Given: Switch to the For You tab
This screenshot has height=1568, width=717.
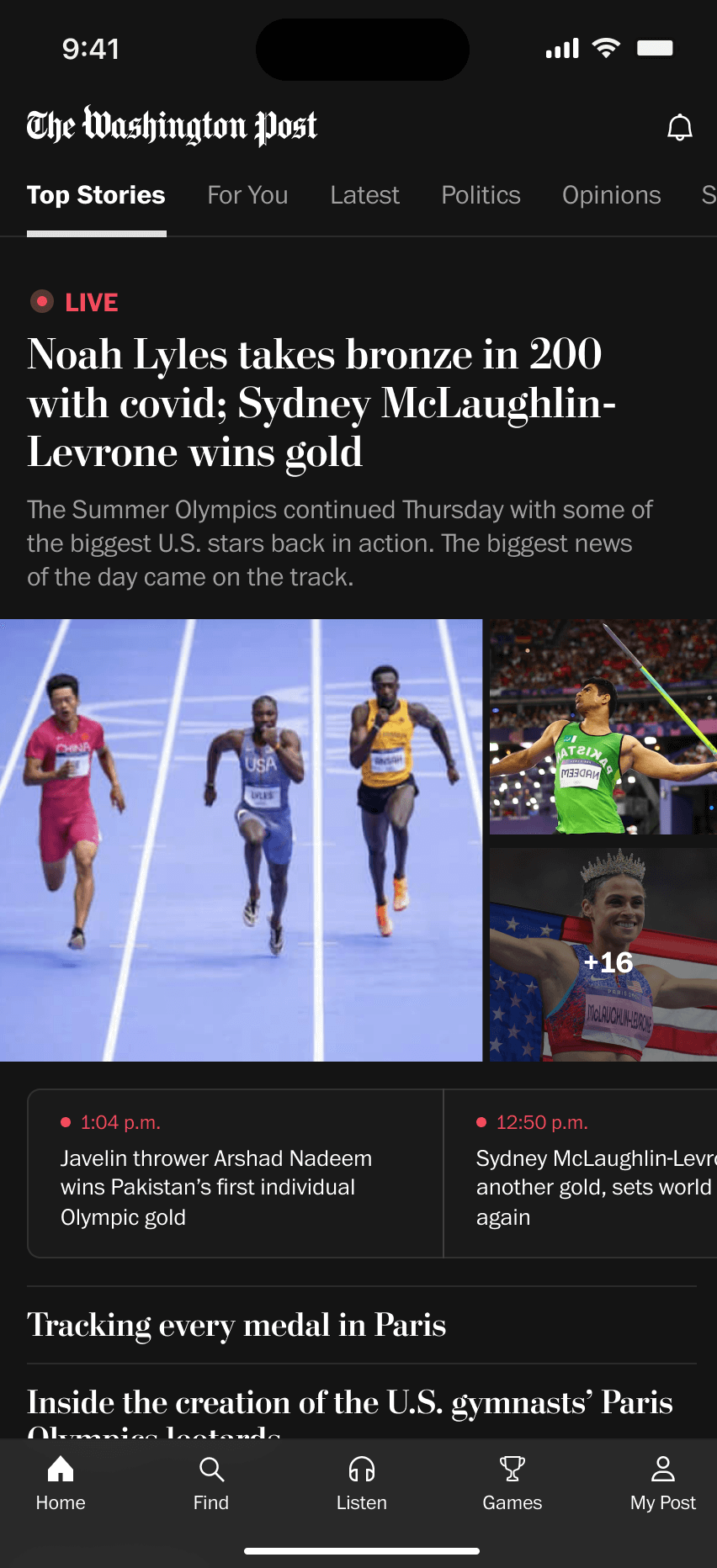Looking at the screenshot, I should coord(247,195).
